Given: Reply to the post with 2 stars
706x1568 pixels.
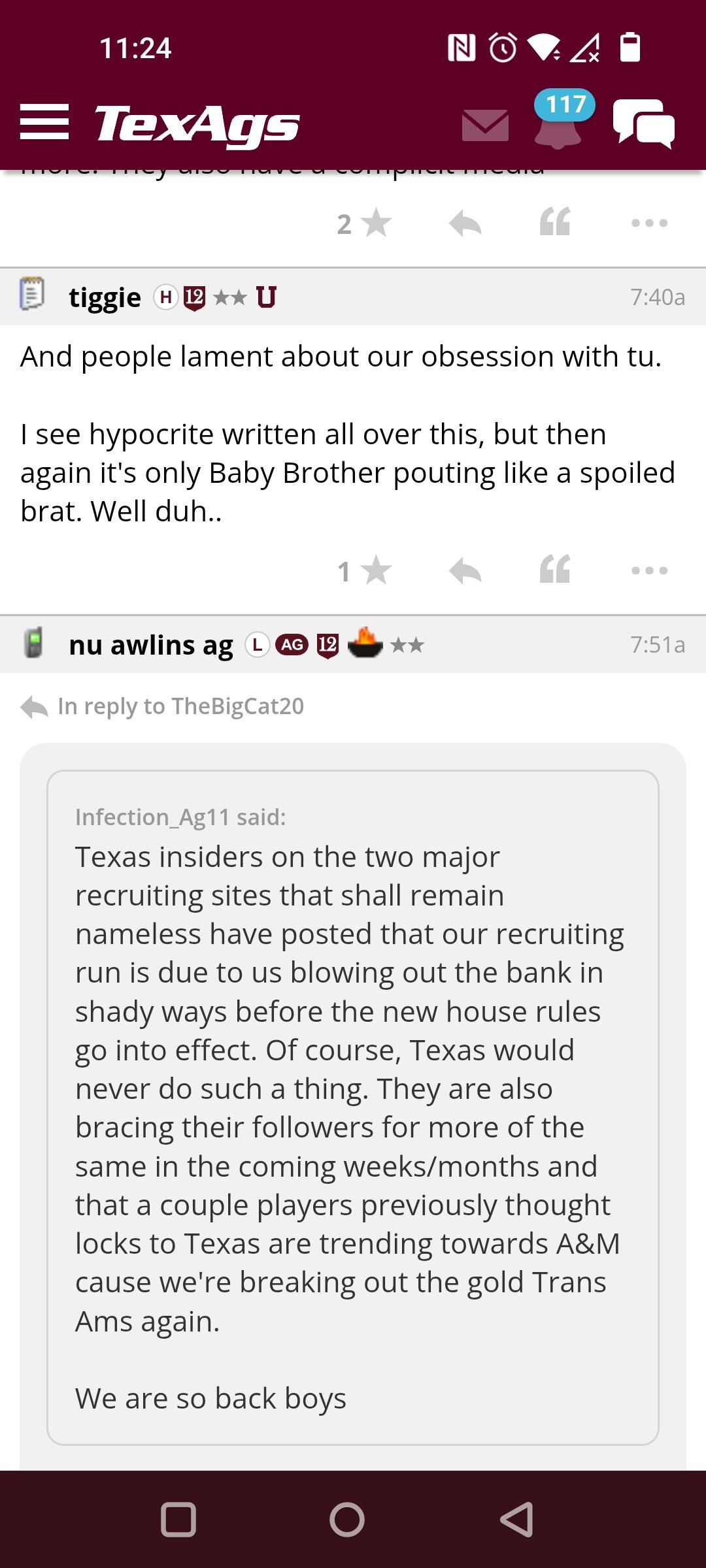Looking at the screenshot, I should 465,223.
